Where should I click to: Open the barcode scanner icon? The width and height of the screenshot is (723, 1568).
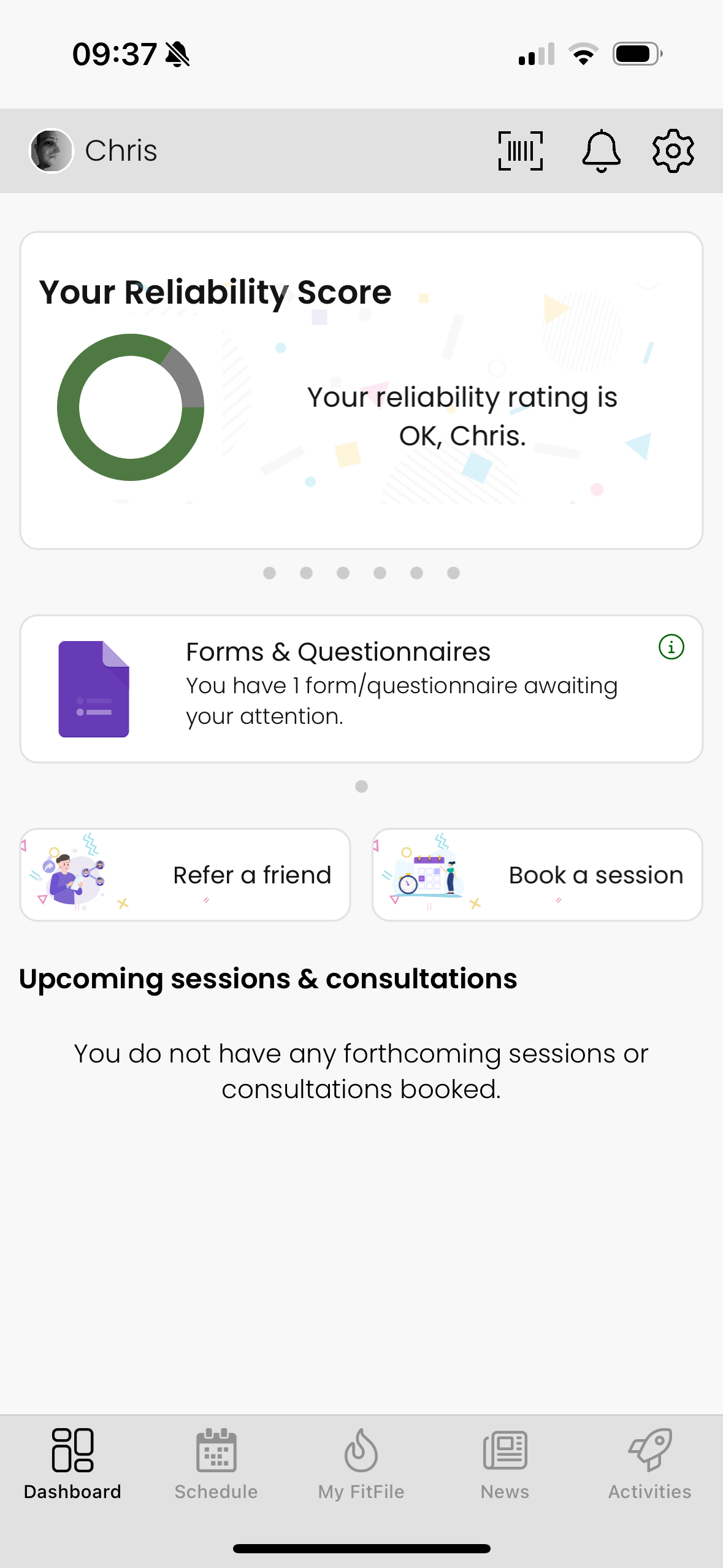click(520, 151)
